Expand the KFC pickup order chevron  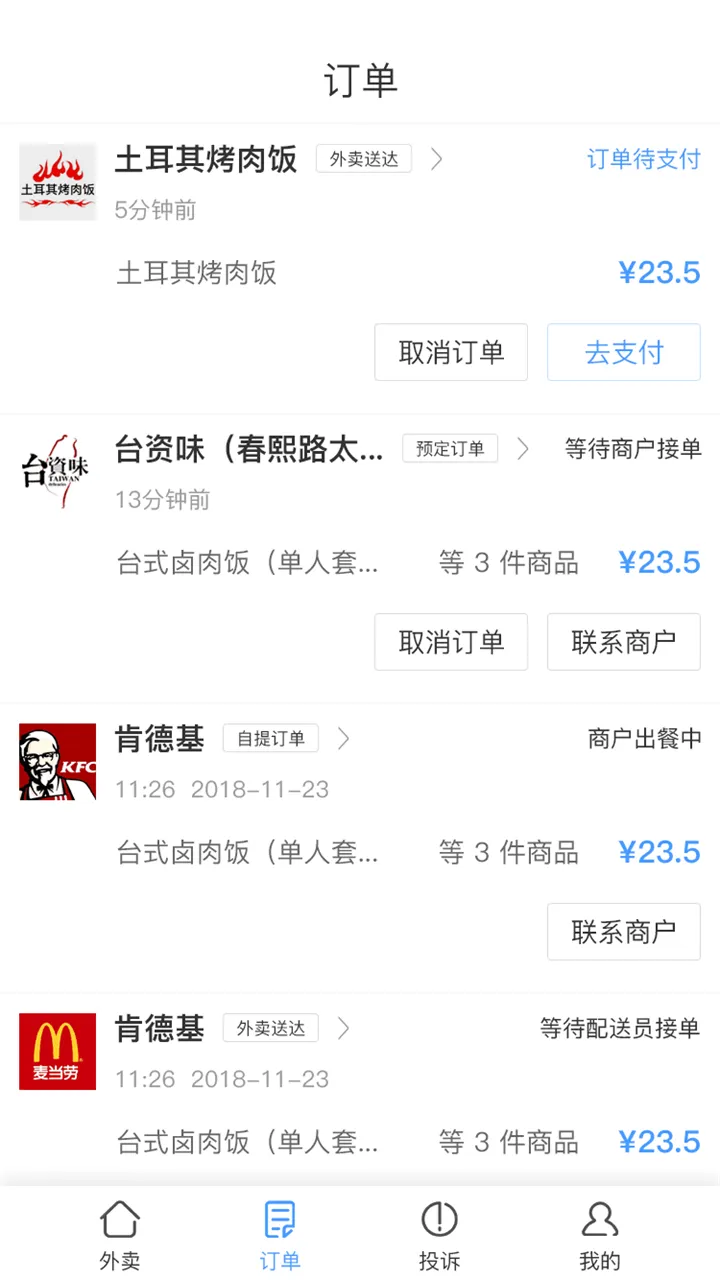tap(343, 738)
